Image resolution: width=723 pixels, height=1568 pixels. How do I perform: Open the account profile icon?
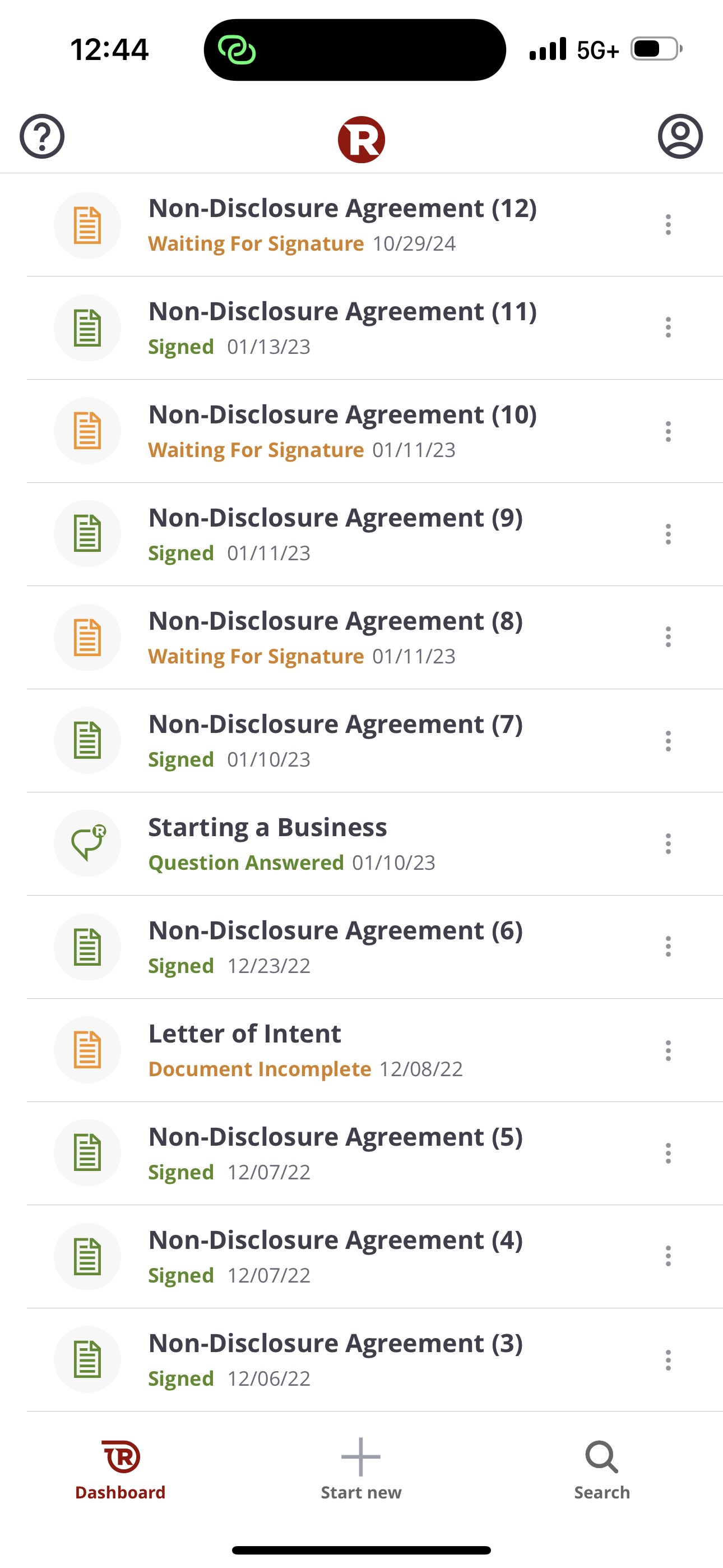point(680,136)
